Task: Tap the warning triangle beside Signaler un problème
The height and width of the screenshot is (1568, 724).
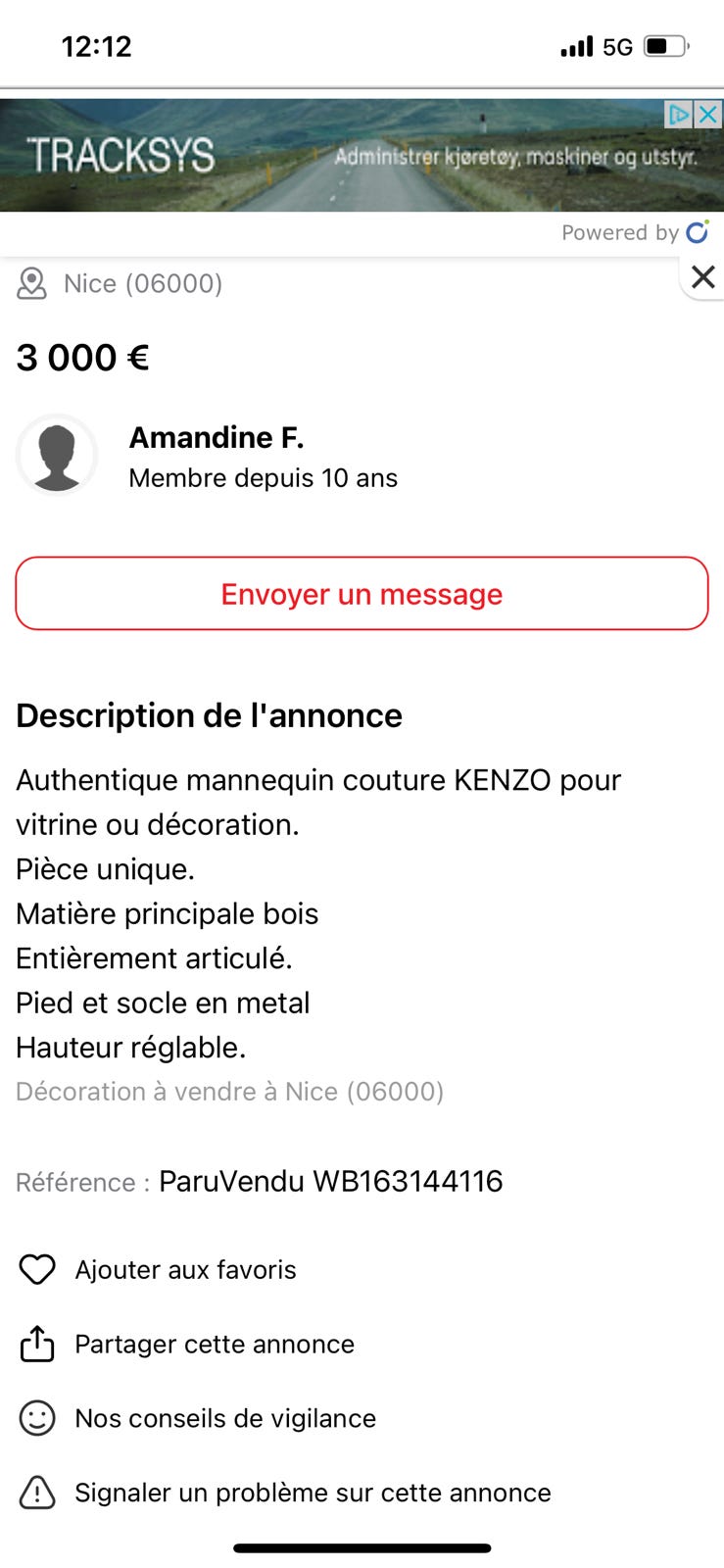Action: (x=36, y=1493)
